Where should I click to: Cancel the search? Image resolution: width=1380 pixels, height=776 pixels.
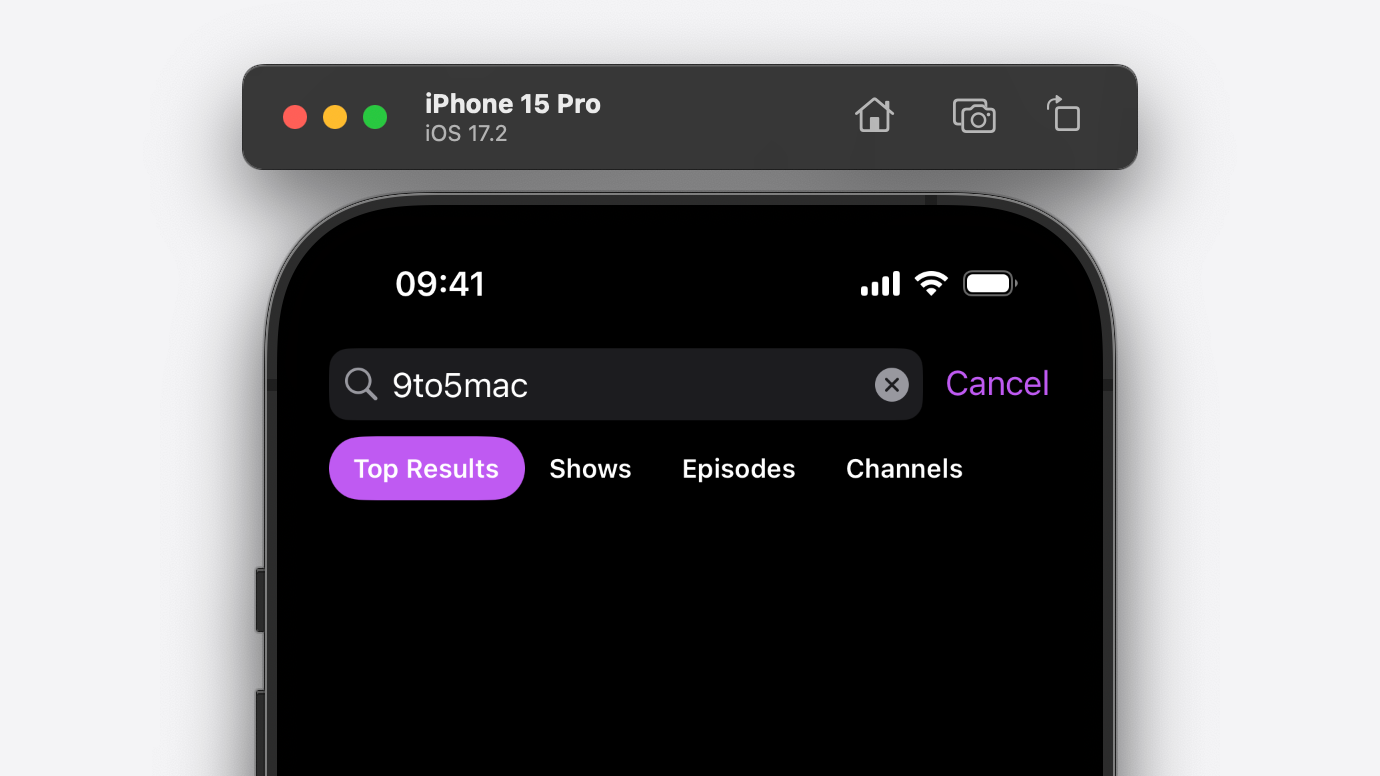point(997,384)
